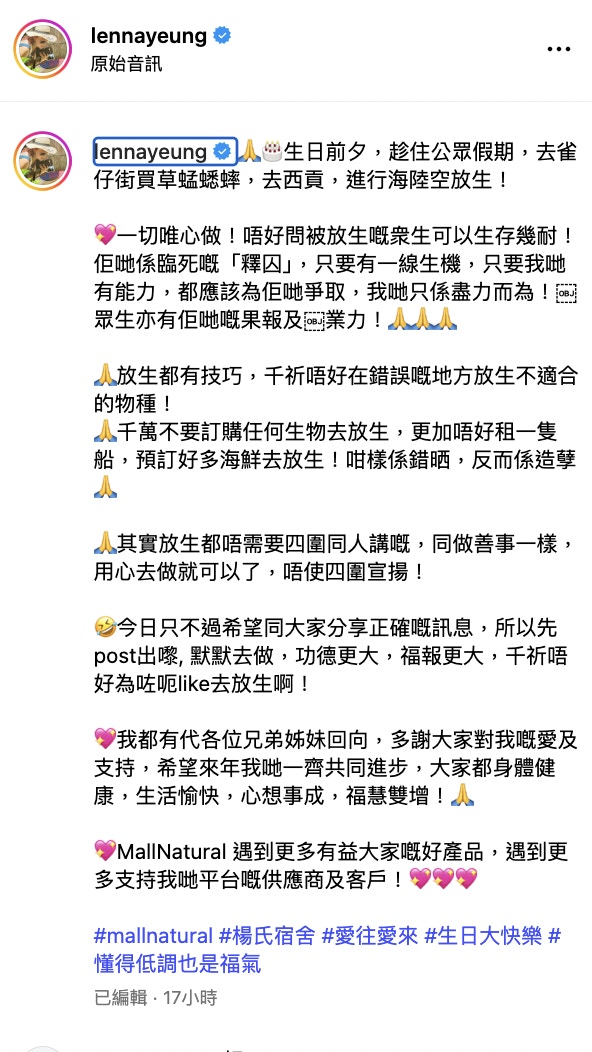Open the 原始音訊 original audio link
The height and width of the screenshot is (1052, 592).
127,64
